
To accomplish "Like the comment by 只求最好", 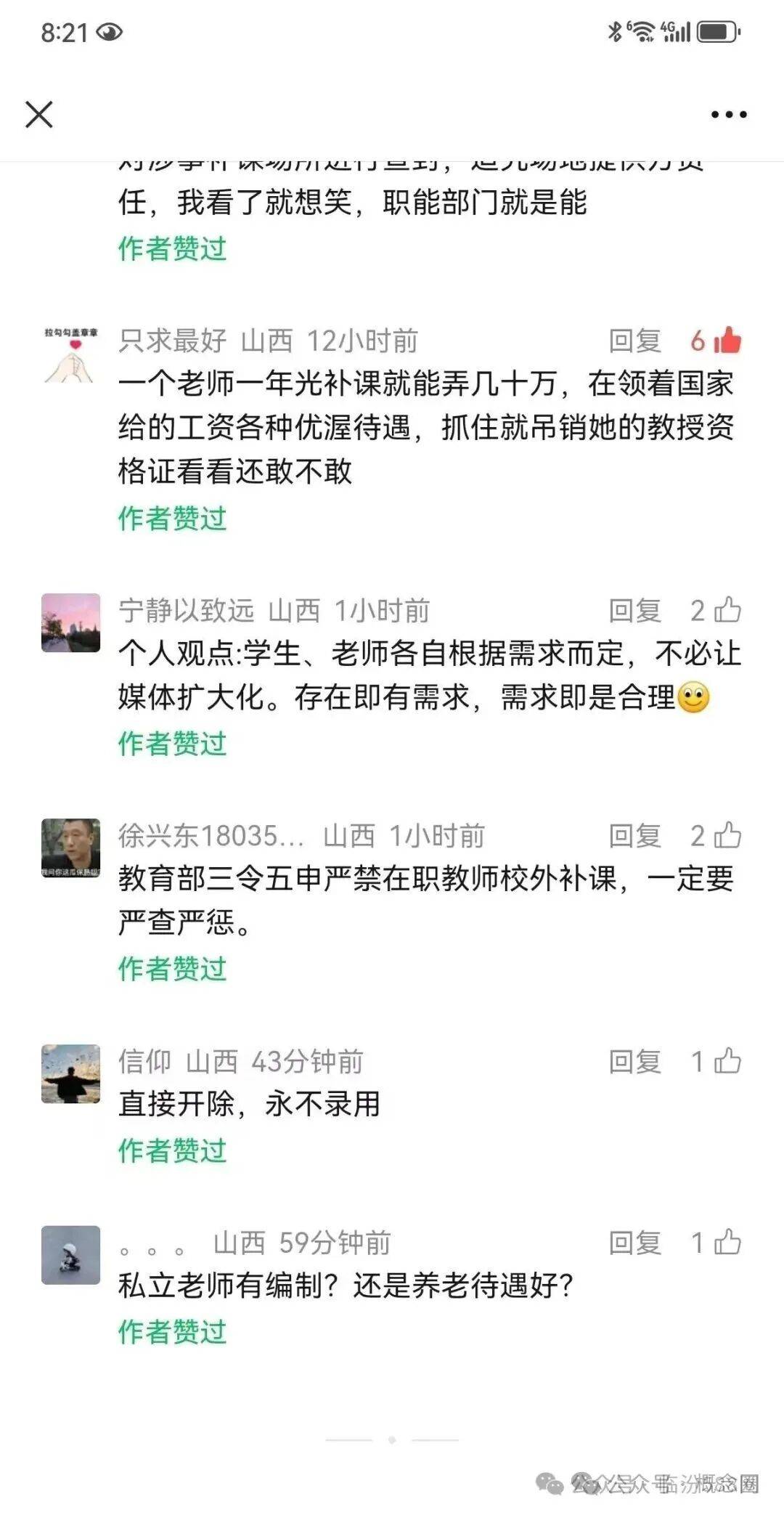I will pyautogui.click(x=727, y=341).
